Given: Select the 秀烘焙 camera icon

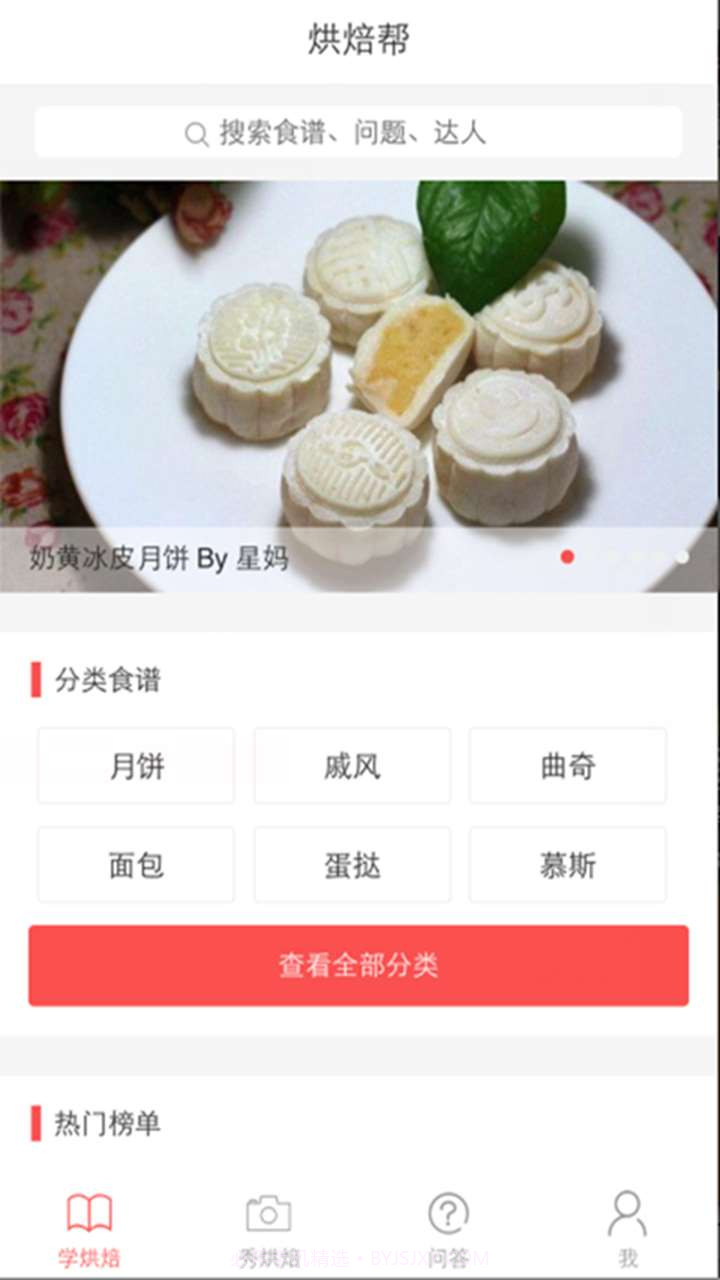Looking at the screenshot, I should pos(268,1213).
